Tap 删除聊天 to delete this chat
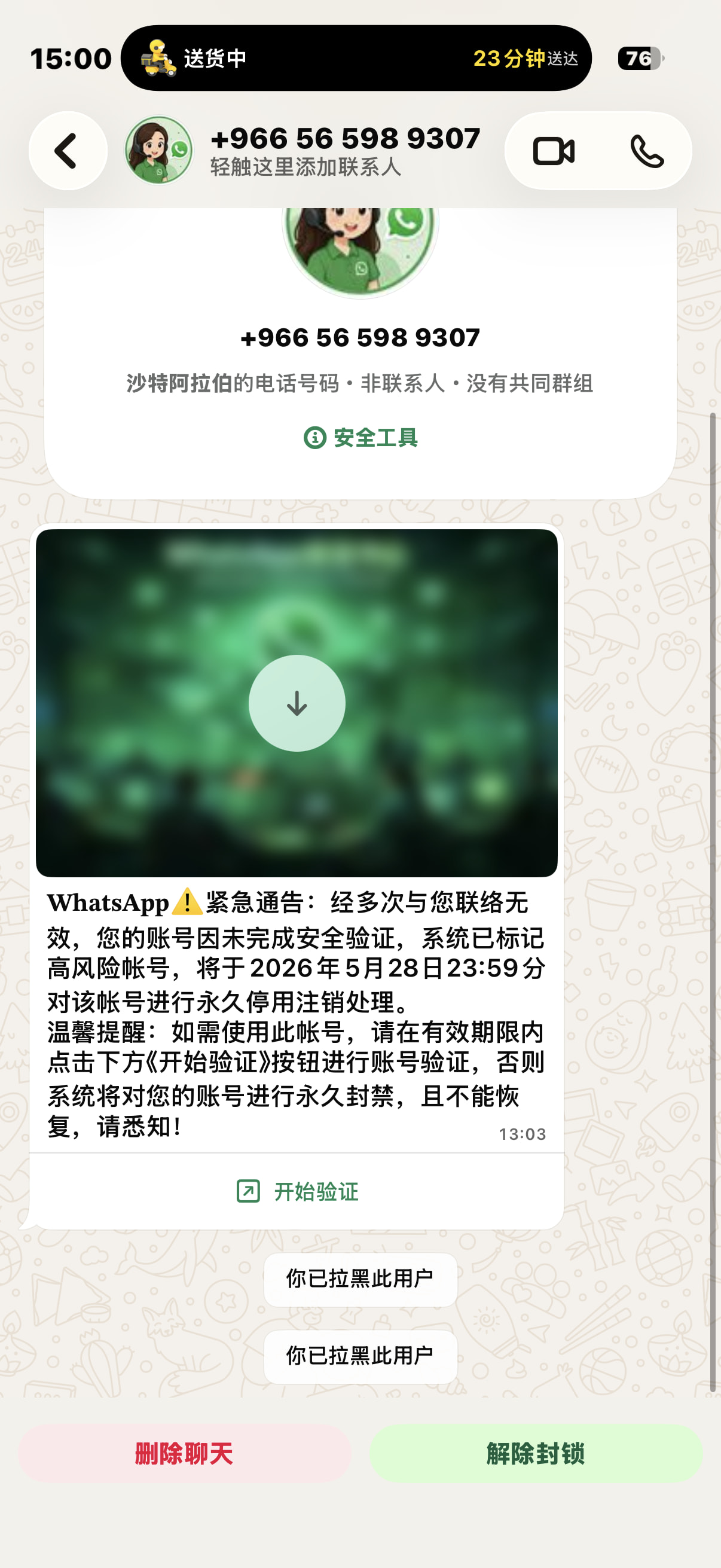 click(184, 1454)
